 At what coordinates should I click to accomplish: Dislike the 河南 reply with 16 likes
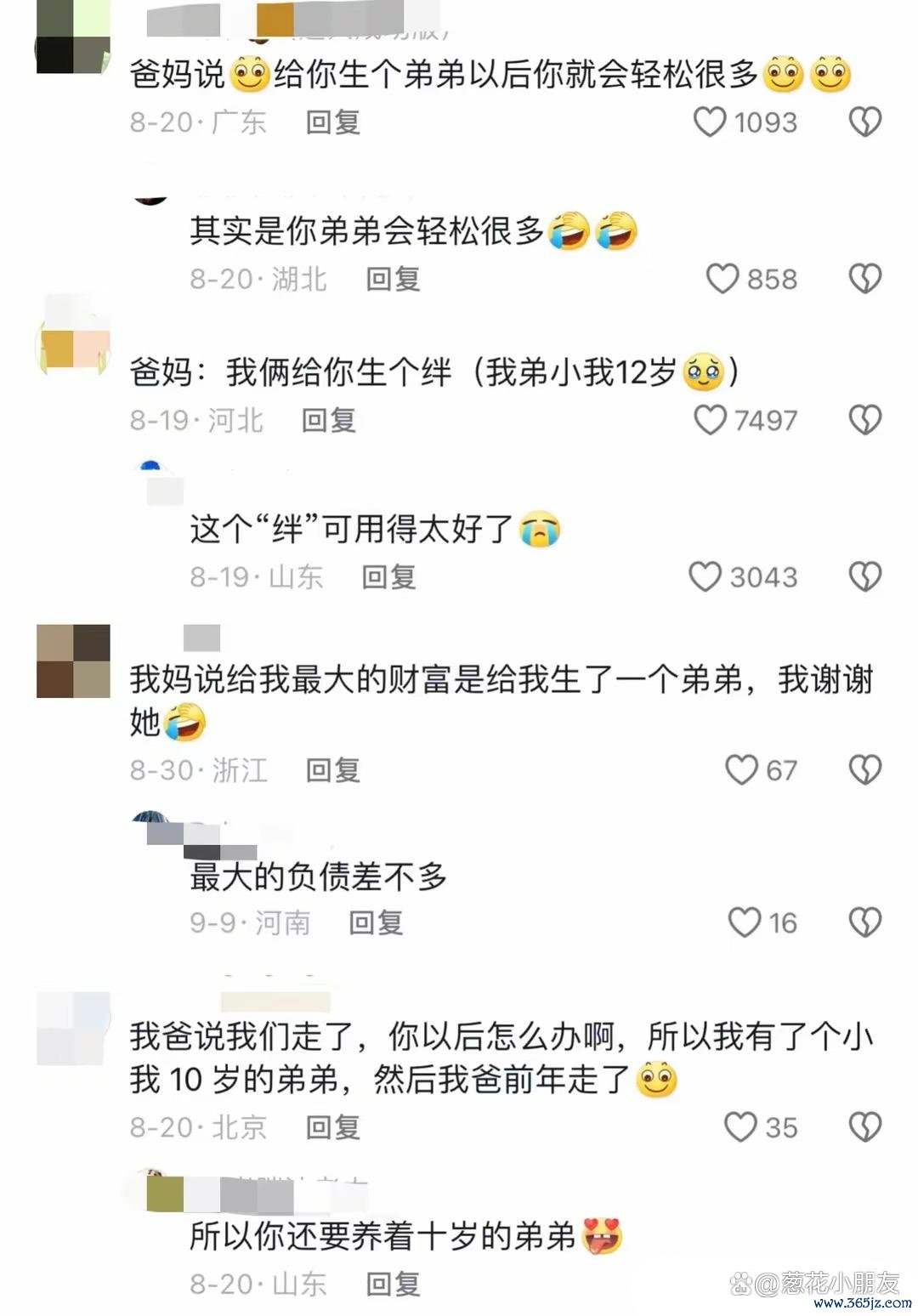pyautogui.click(x=865, y=922)
